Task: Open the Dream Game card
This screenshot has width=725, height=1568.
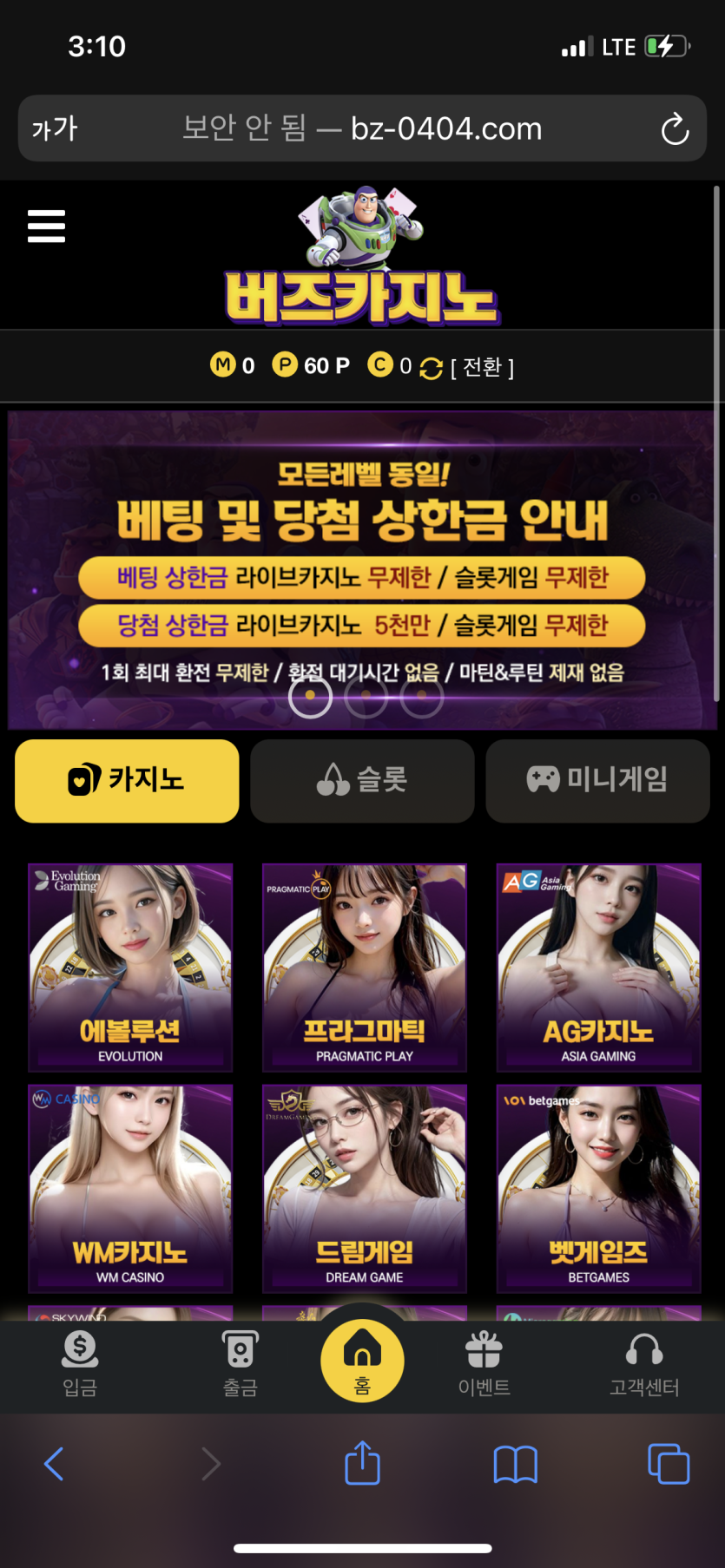Action: click(365, 1187)
